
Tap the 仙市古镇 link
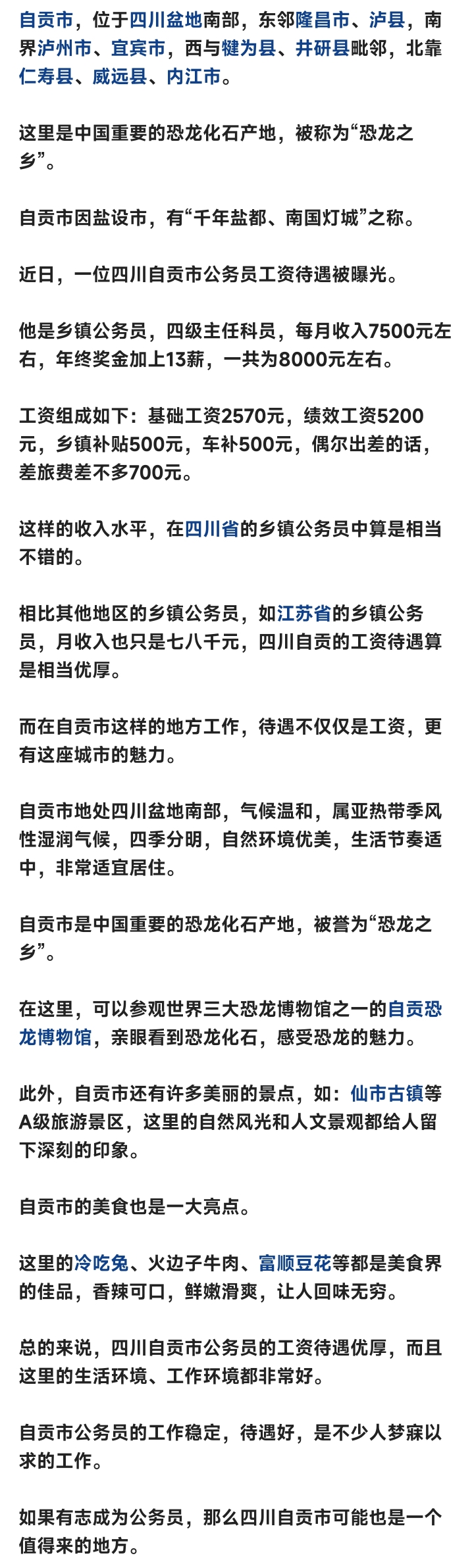point(386,1094)
